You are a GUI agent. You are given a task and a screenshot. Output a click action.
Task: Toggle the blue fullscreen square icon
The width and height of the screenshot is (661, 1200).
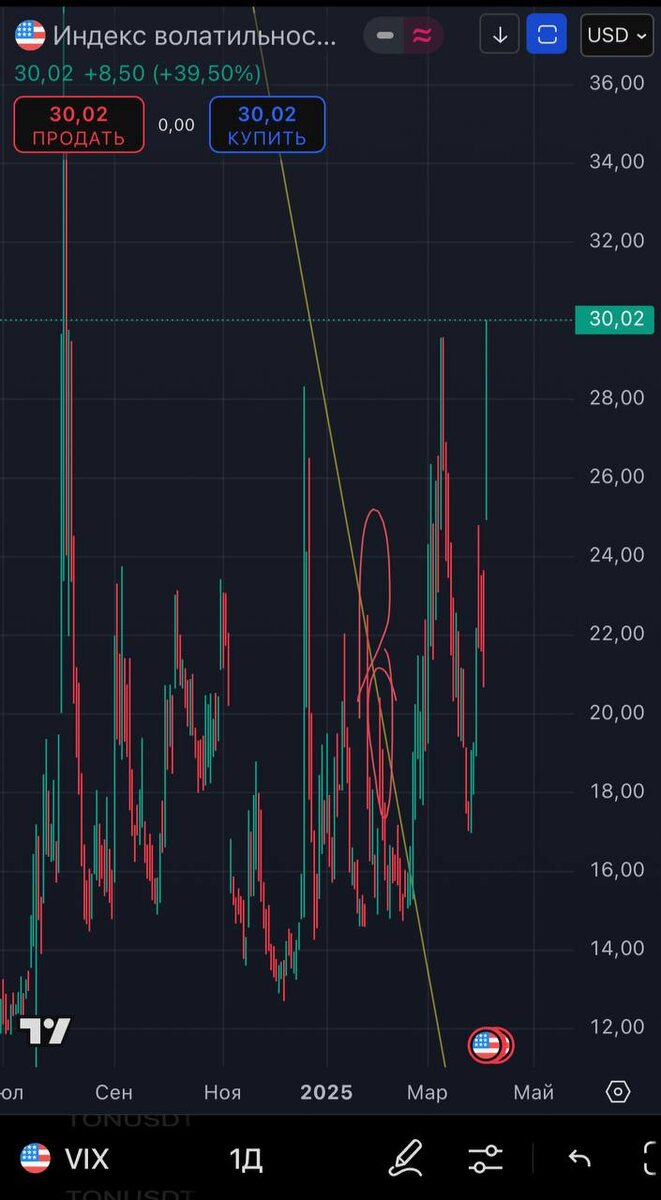[x=547, y=35]
